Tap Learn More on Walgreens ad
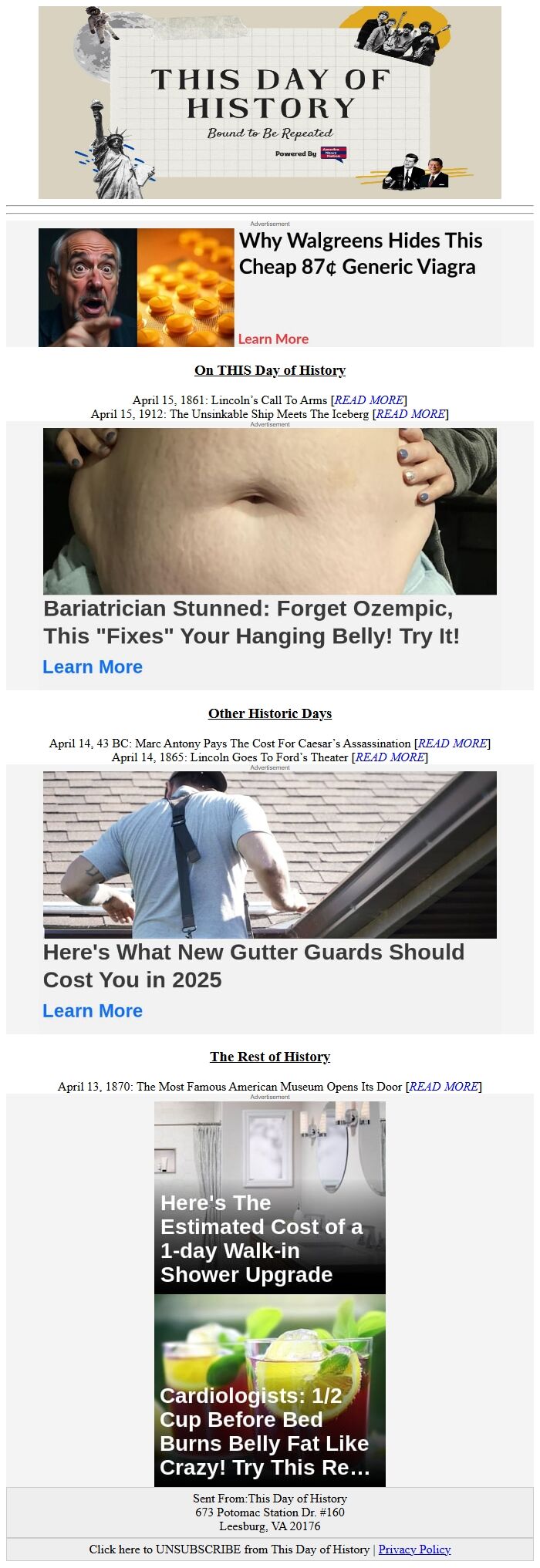 coord(273,339)
